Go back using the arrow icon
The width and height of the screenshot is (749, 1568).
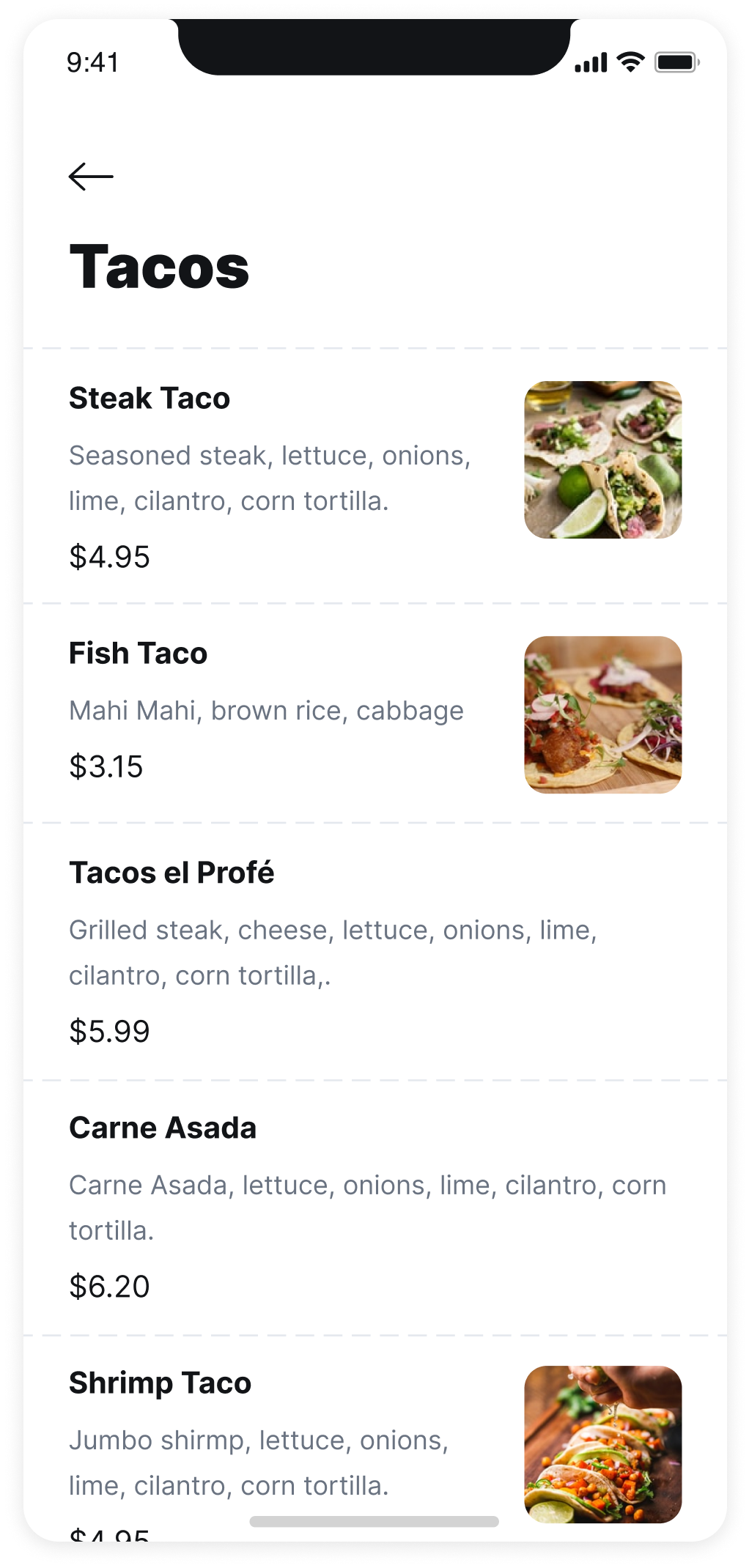[91, 177]
